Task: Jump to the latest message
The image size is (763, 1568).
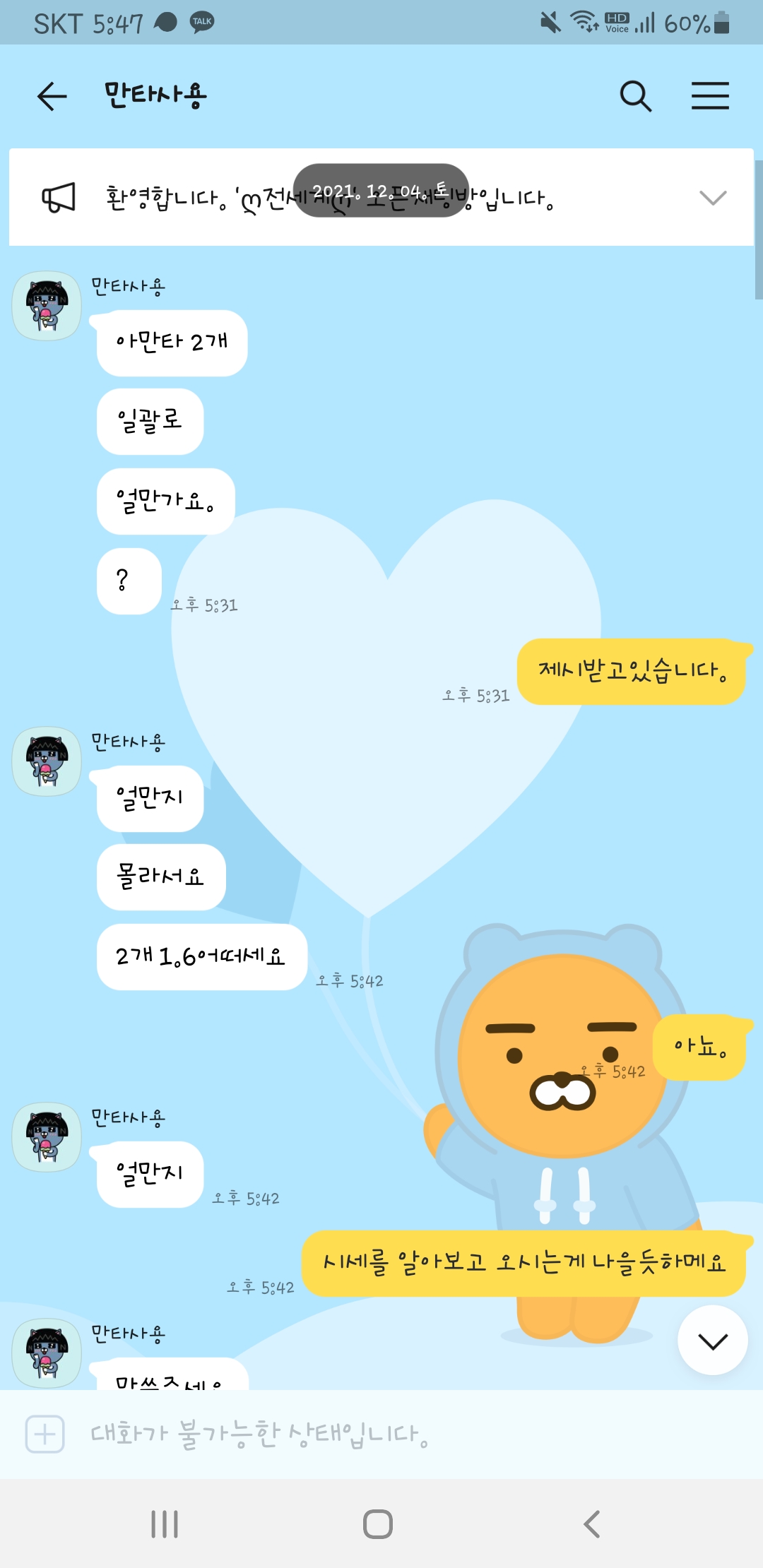Action: [x=712, y=1341]
